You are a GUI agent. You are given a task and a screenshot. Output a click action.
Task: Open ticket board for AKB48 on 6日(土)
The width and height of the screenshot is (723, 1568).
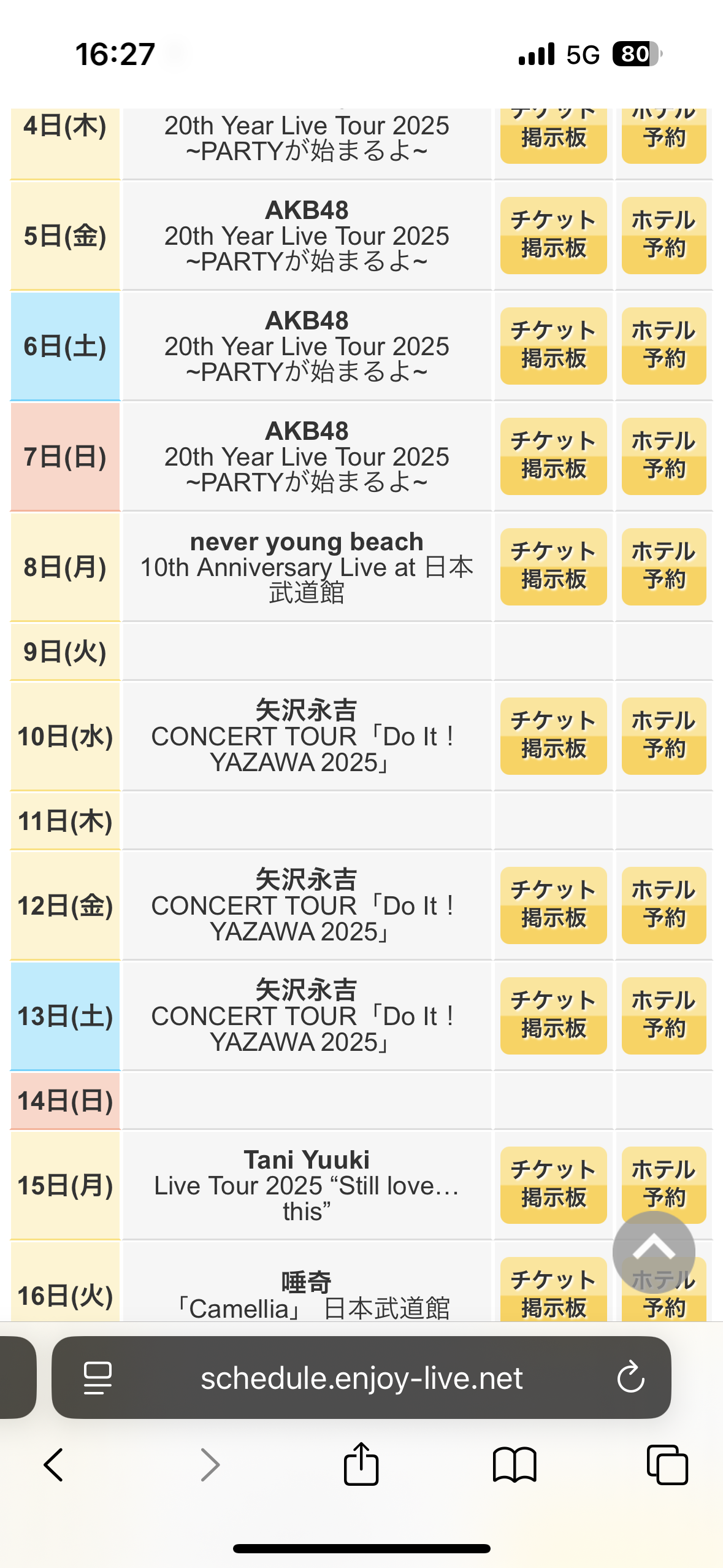click(553, 346)
